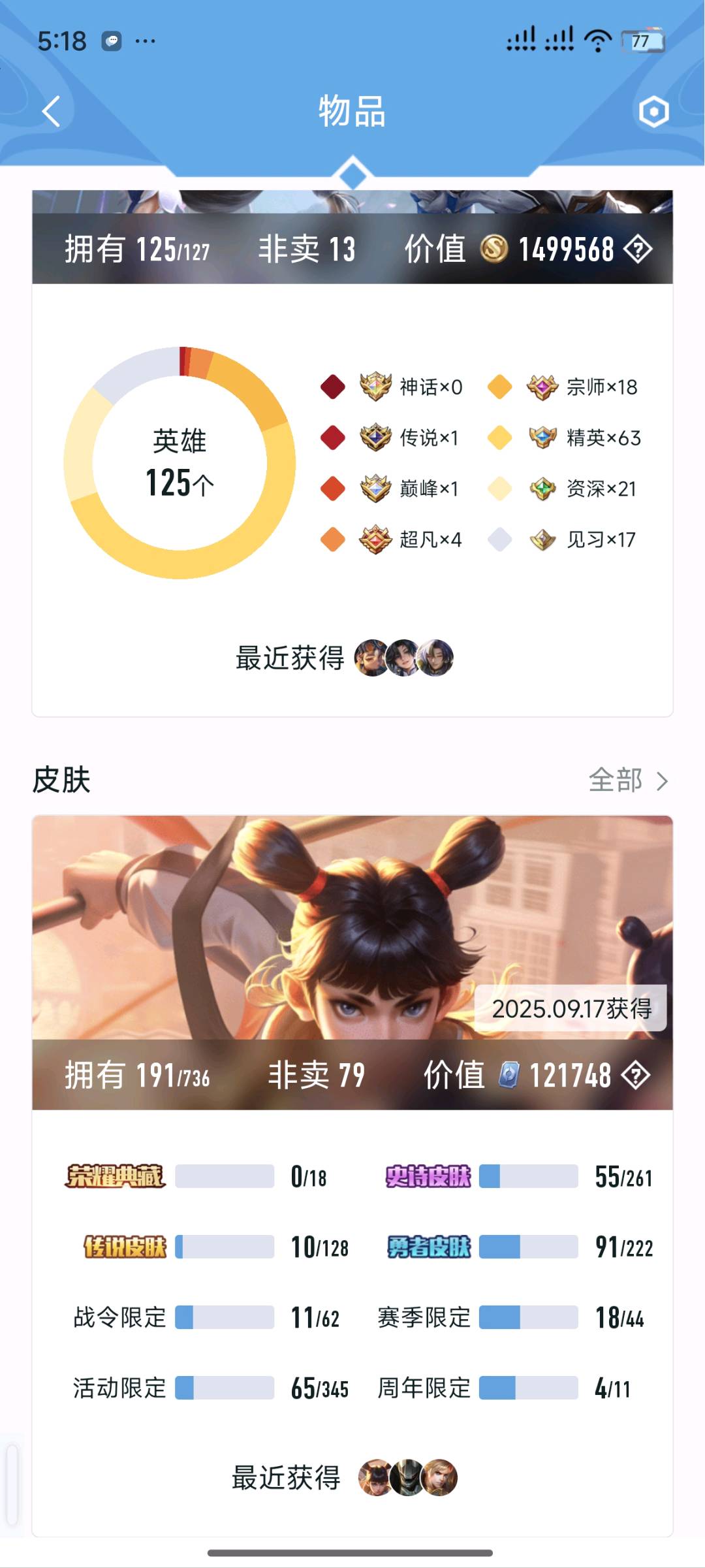Open recently obtained skin avatars
Screen dimensions: 705x1568
[407, 1478]
